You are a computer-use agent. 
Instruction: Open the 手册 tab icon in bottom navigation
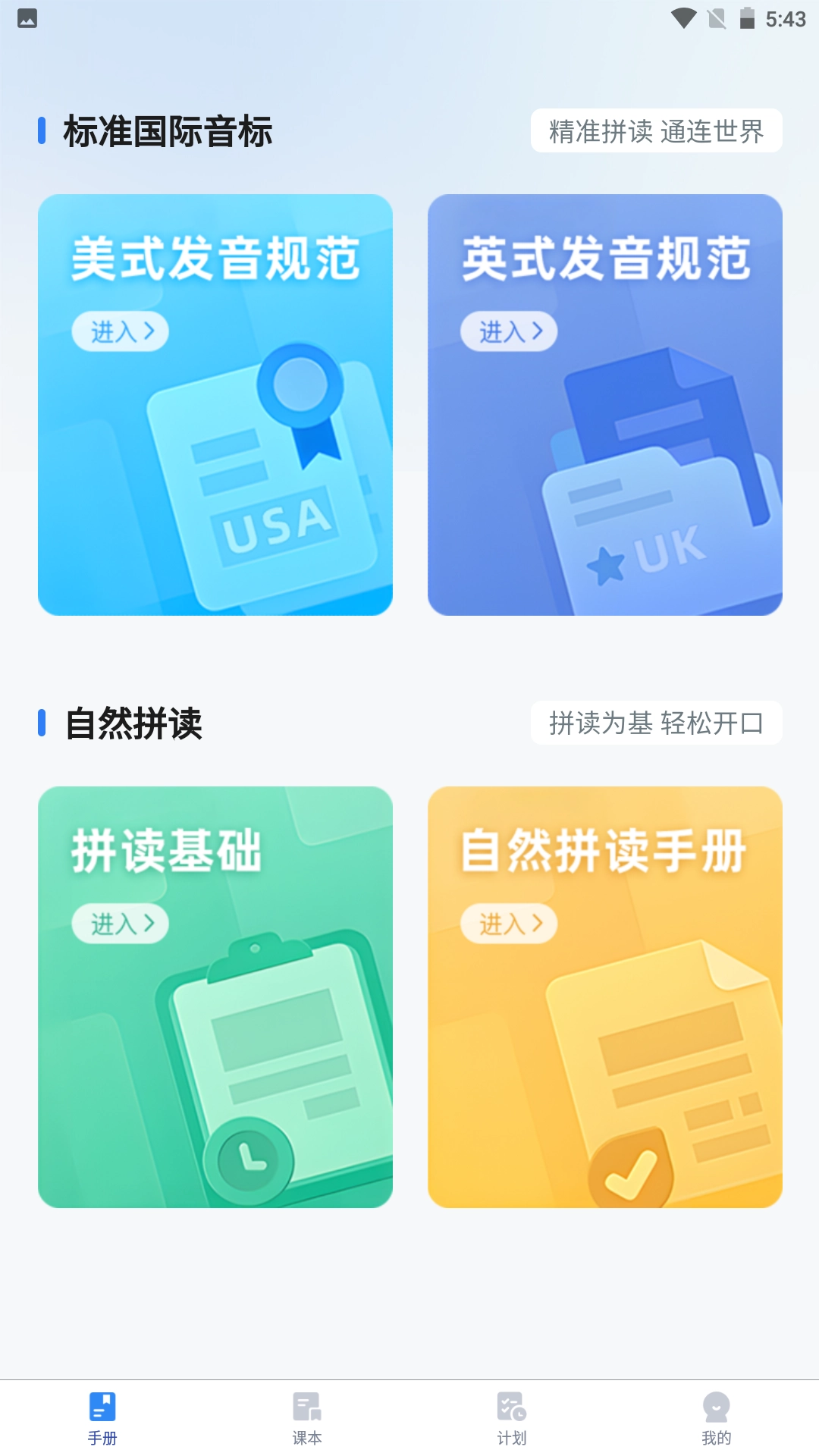click(102, 1405)
